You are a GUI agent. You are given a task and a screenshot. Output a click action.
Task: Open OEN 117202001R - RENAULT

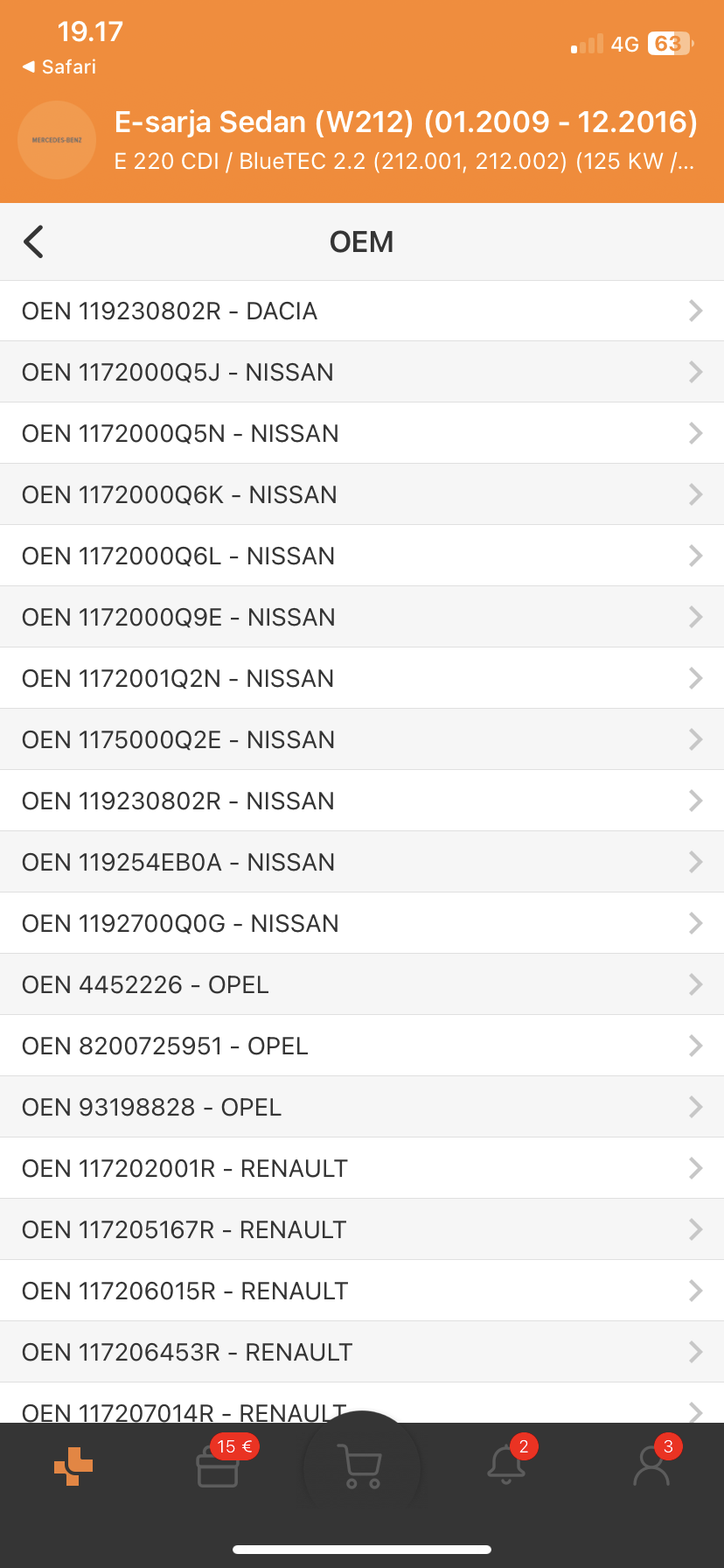point(362,1168)
